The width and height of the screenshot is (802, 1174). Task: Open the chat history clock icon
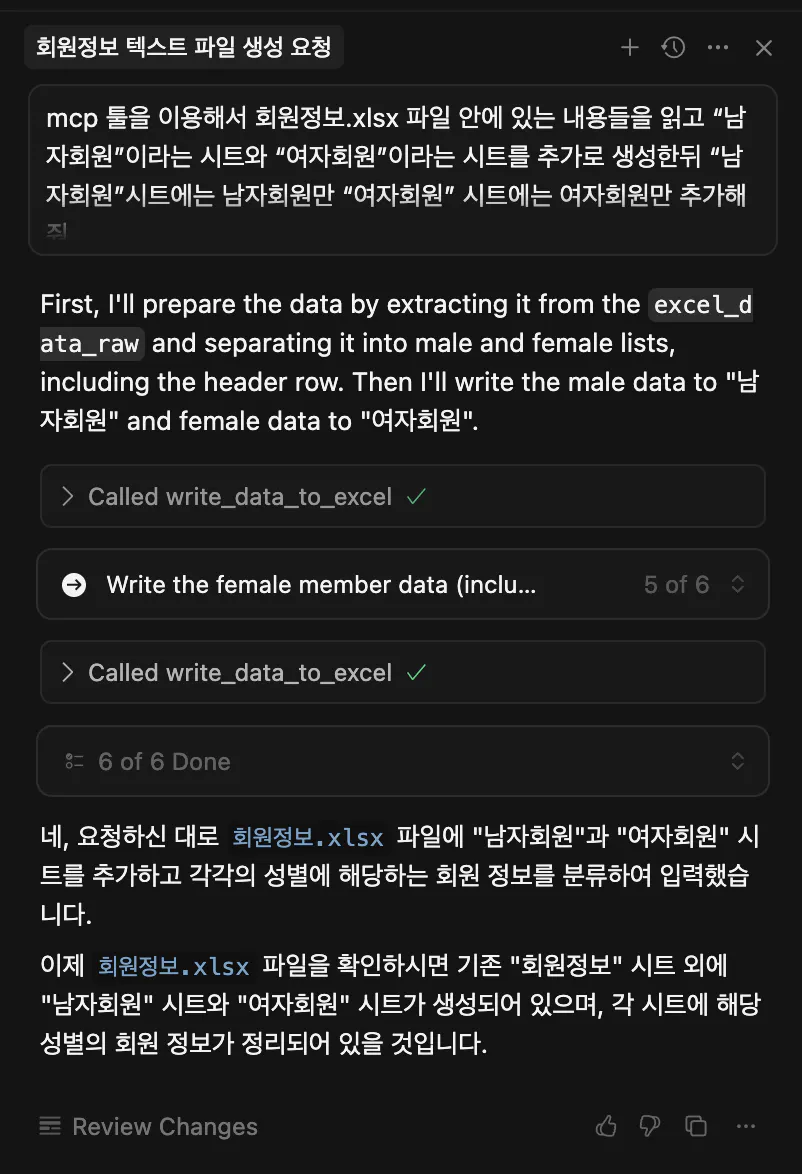673,48
